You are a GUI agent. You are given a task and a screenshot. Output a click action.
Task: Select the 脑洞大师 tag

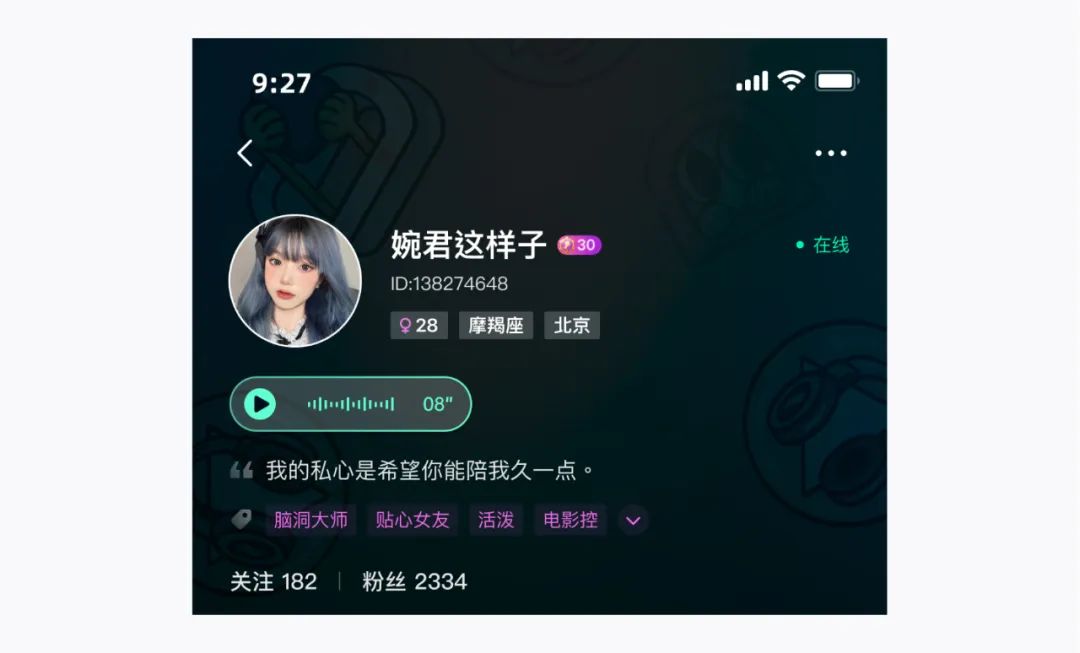[x=311, y=520]
